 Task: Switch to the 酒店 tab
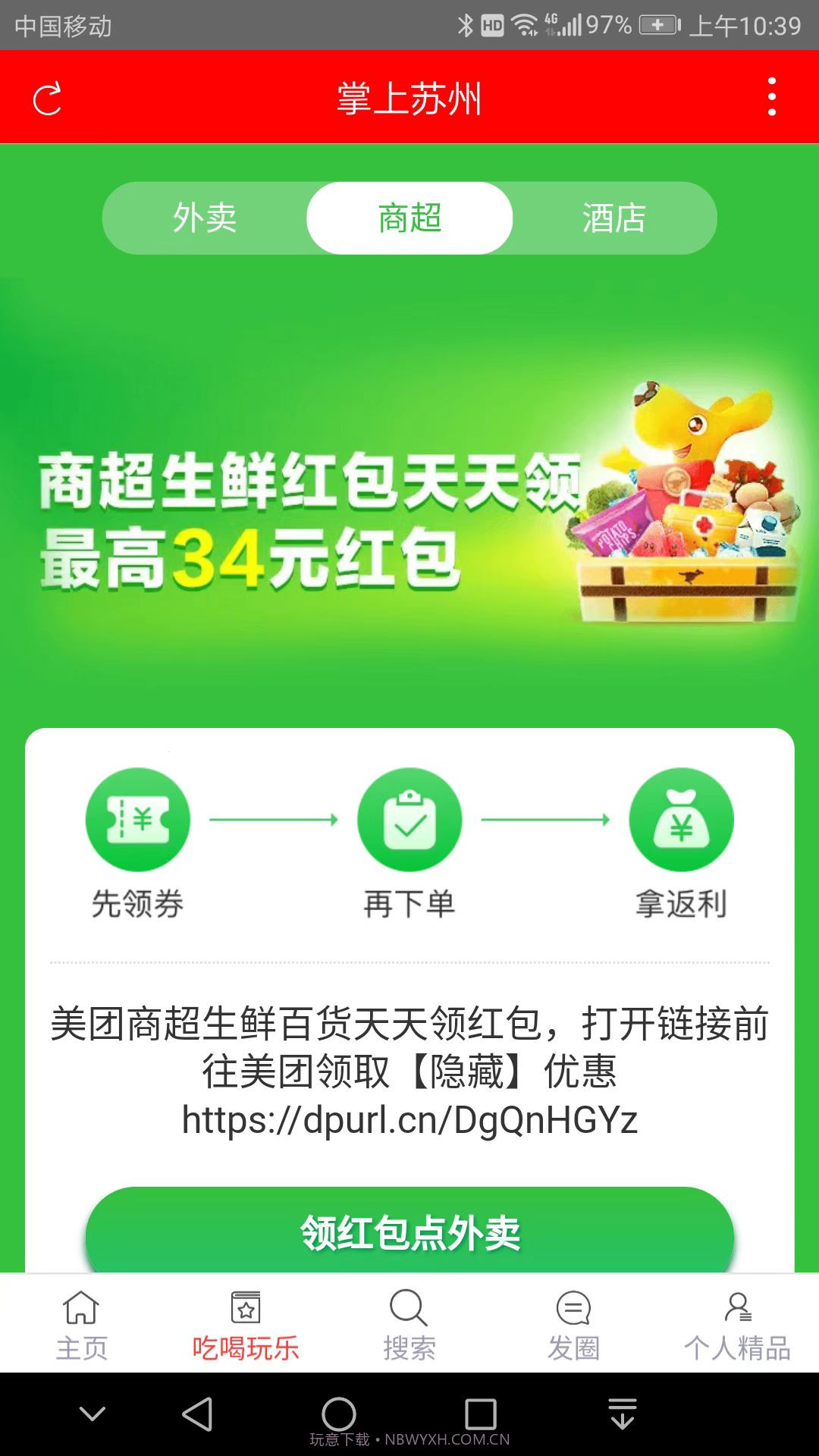614,218
